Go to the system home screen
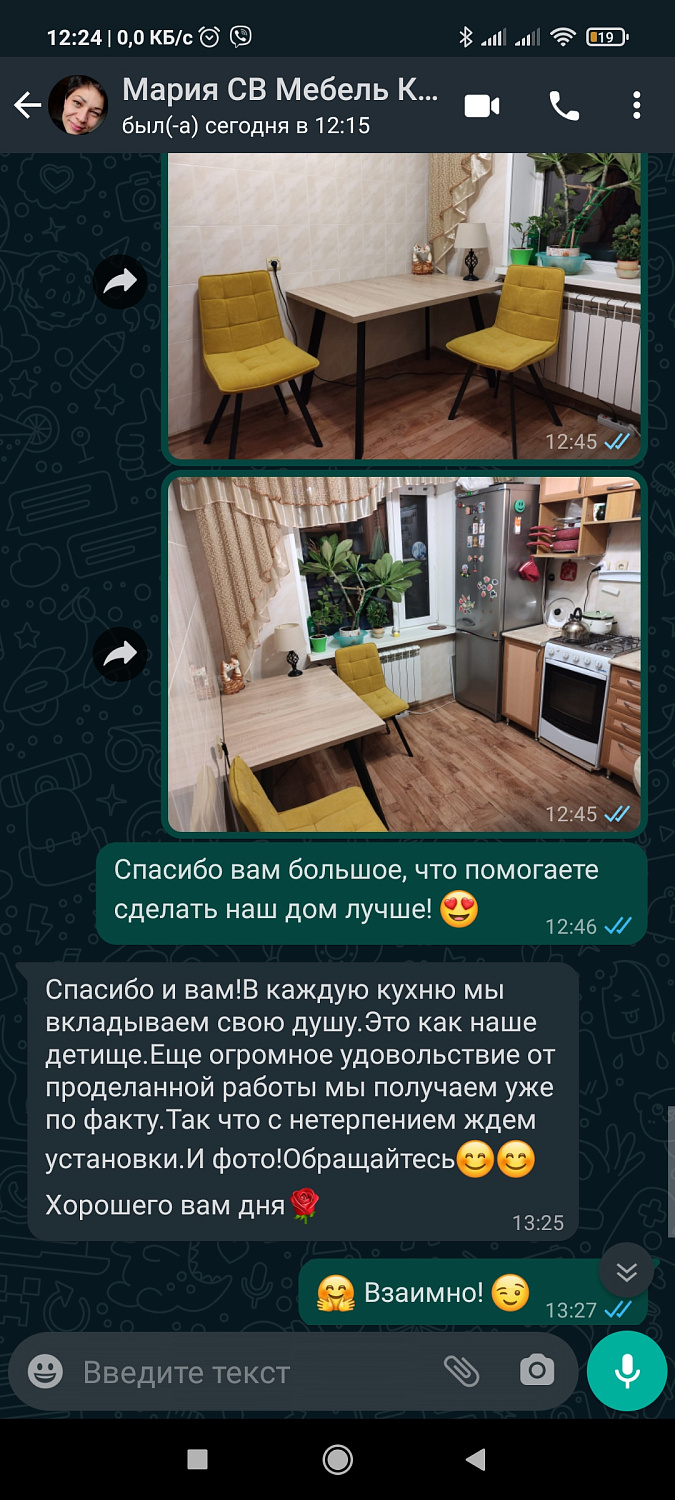The height and width of the screenshot is (1500, 675). 338,1460
